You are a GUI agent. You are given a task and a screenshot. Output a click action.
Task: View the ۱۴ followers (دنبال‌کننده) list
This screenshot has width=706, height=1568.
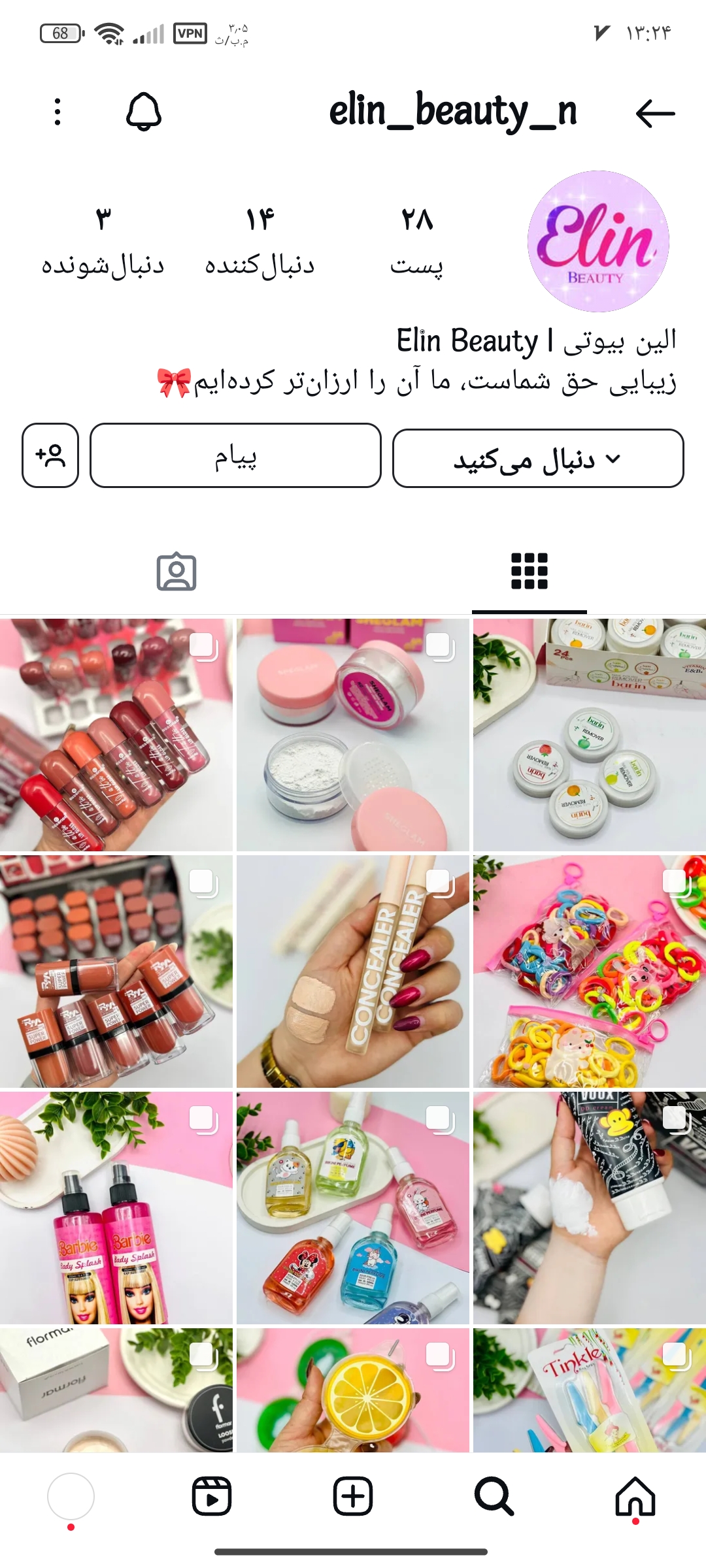point(260,242)
